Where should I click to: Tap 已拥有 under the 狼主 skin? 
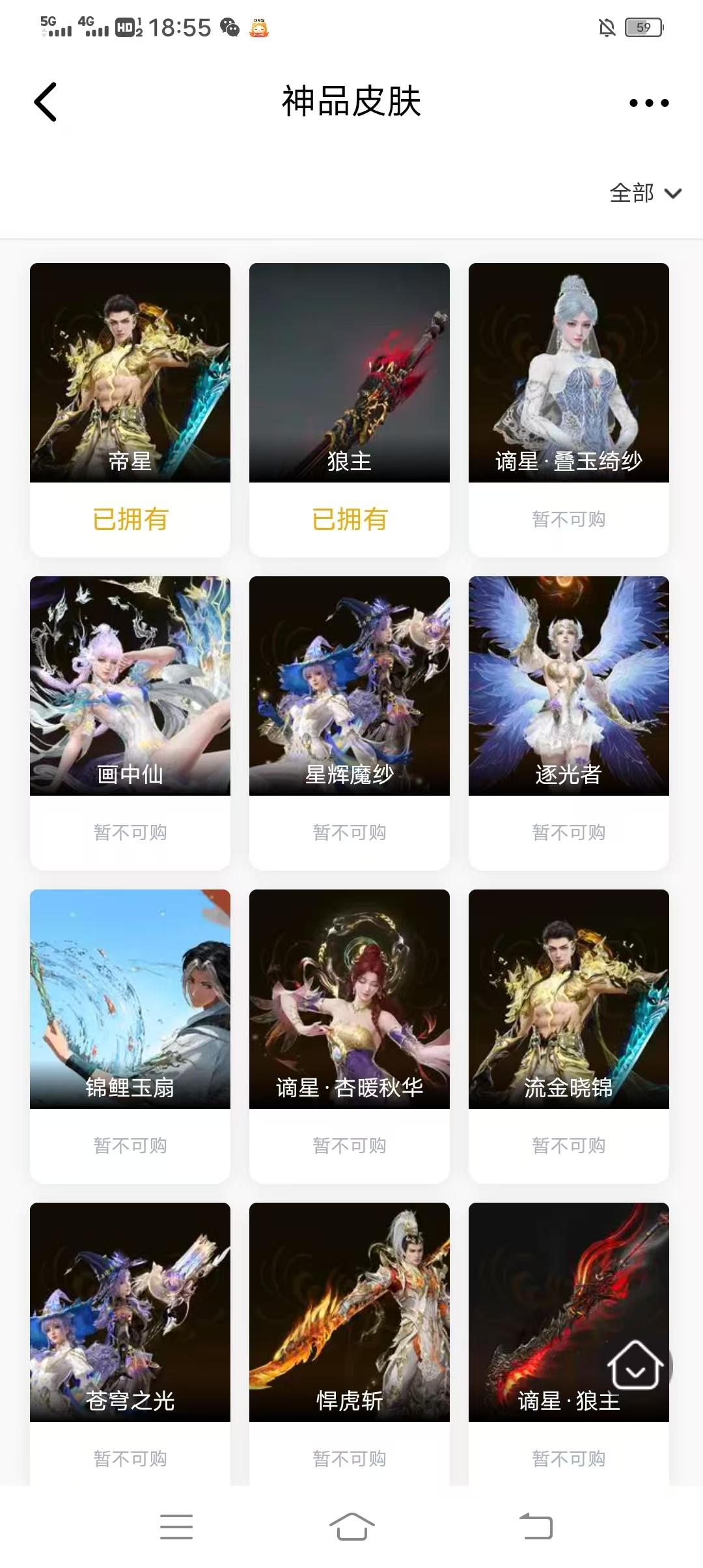pos(349,519)
